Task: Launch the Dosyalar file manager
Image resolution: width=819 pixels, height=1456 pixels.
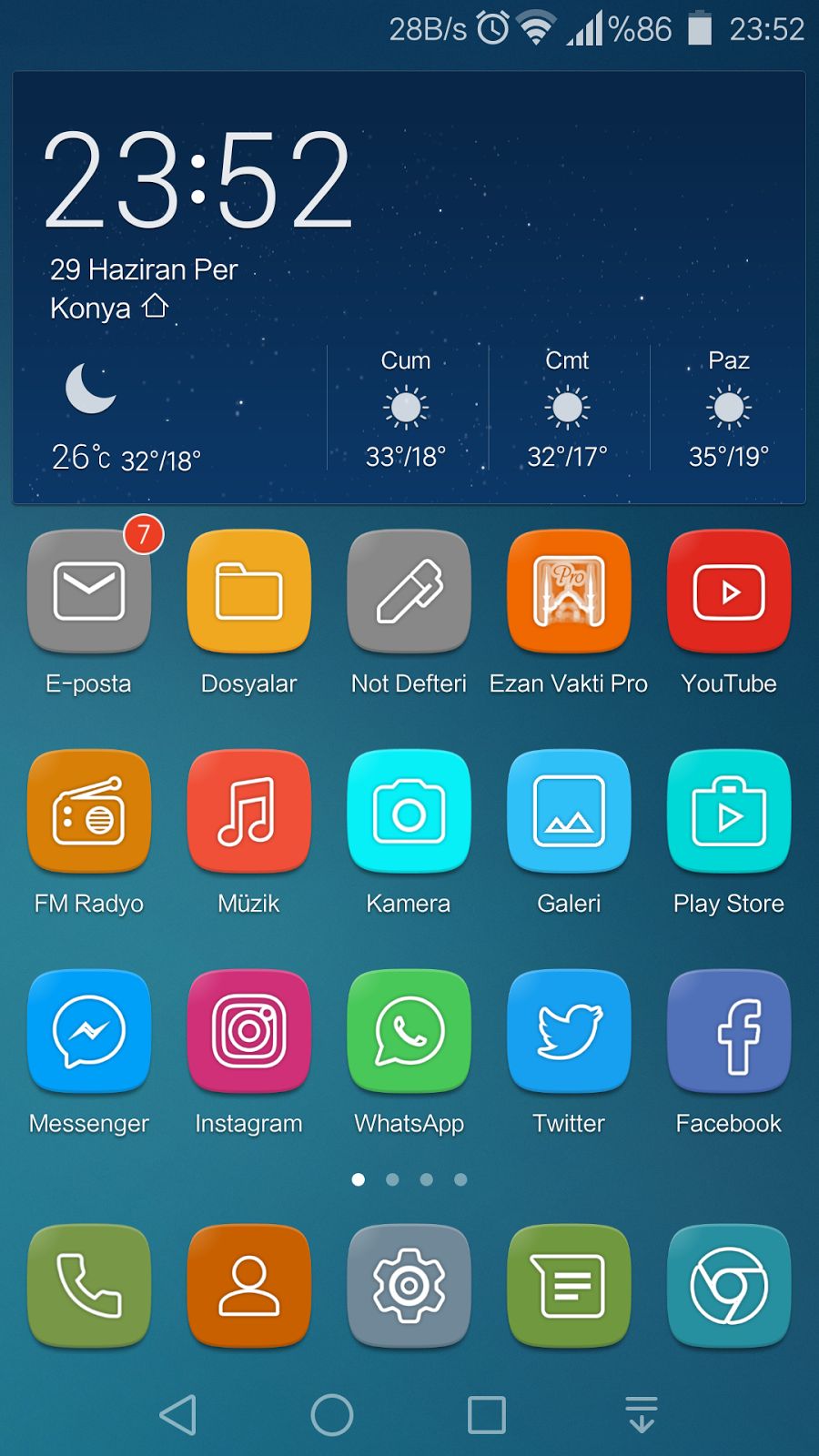Action: [x=248, y=591]
